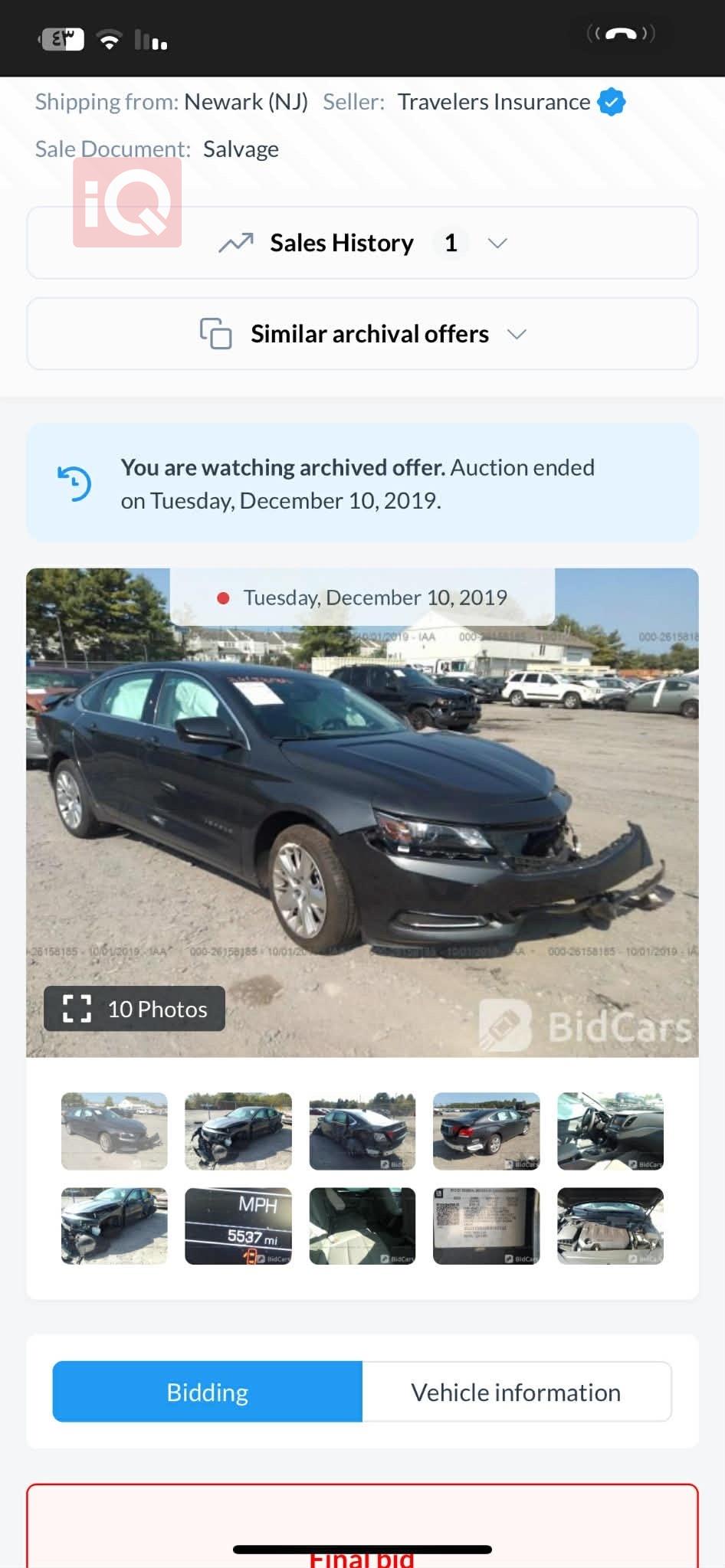View the engine bay thumbnail
The height and width of the screenshot is (1568, 725).
point(610,1226)
